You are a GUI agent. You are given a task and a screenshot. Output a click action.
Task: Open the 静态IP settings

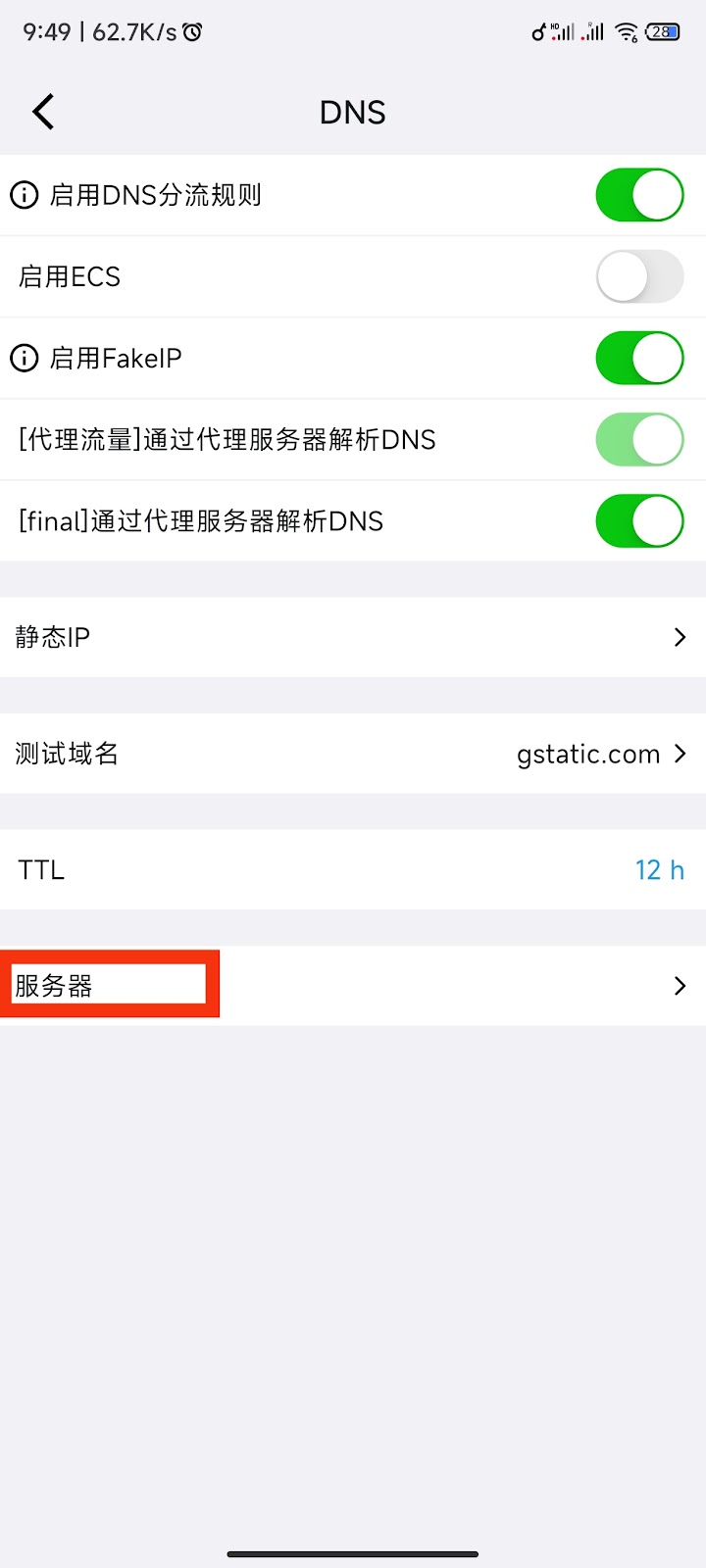pyautogui.click(x=353, y=637)
